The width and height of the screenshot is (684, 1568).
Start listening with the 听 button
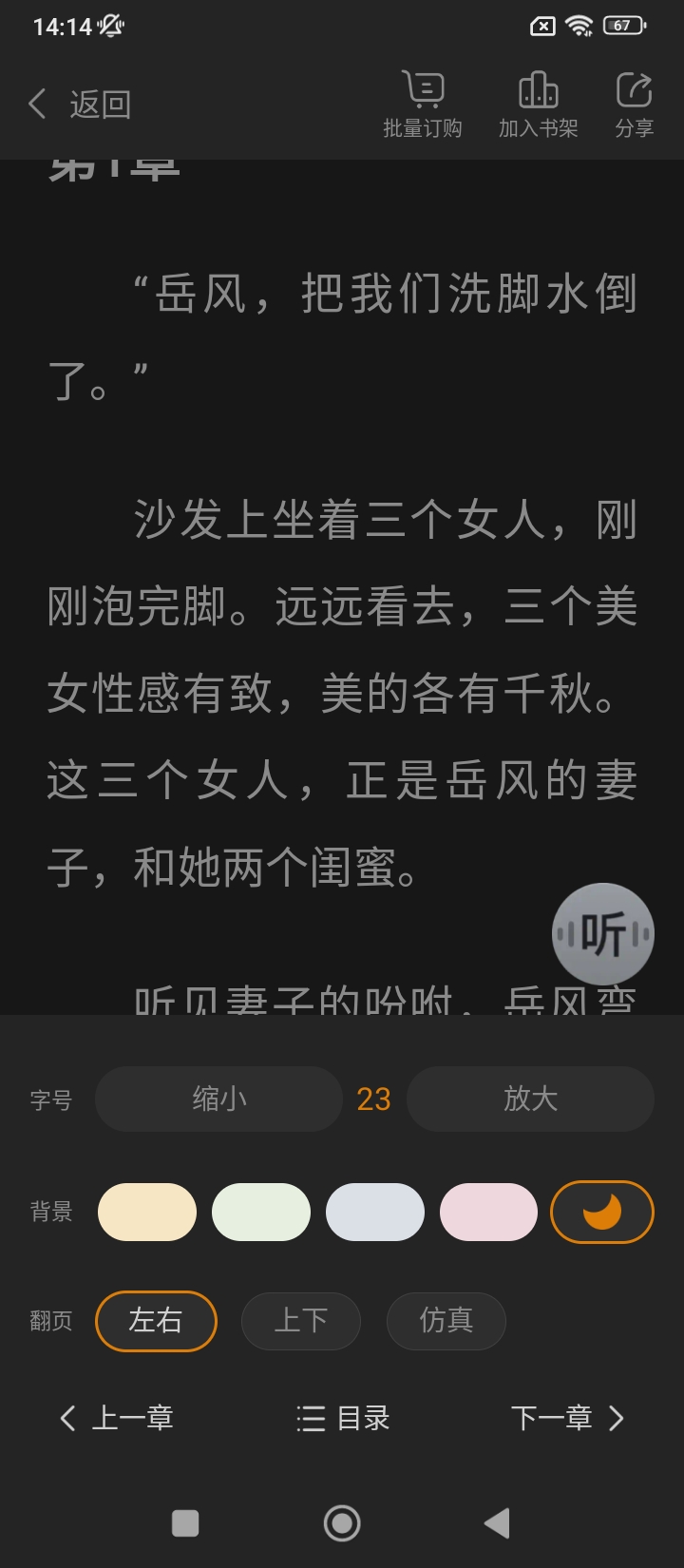[x=602, y=934]
